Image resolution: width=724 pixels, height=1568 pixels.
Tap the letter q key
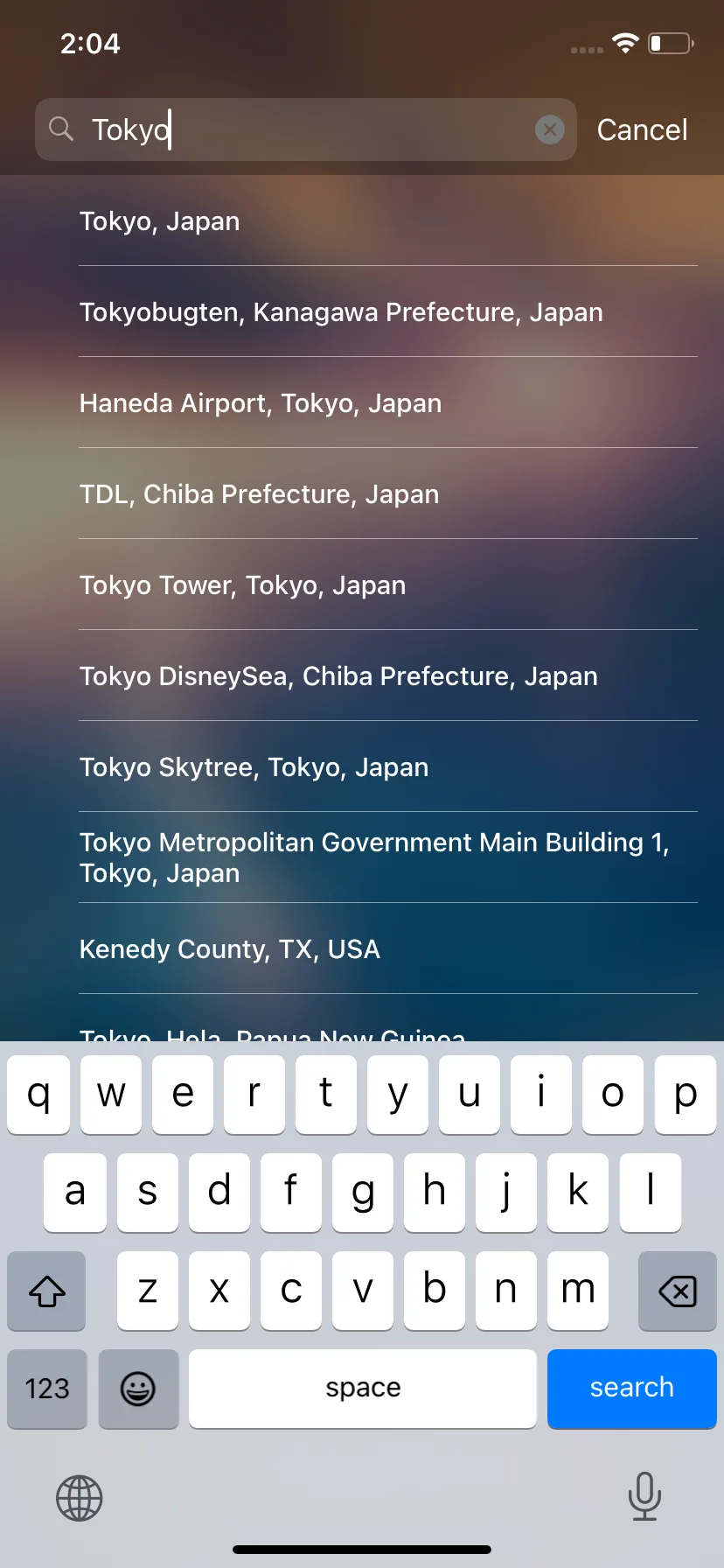[x=38, y=1094]
